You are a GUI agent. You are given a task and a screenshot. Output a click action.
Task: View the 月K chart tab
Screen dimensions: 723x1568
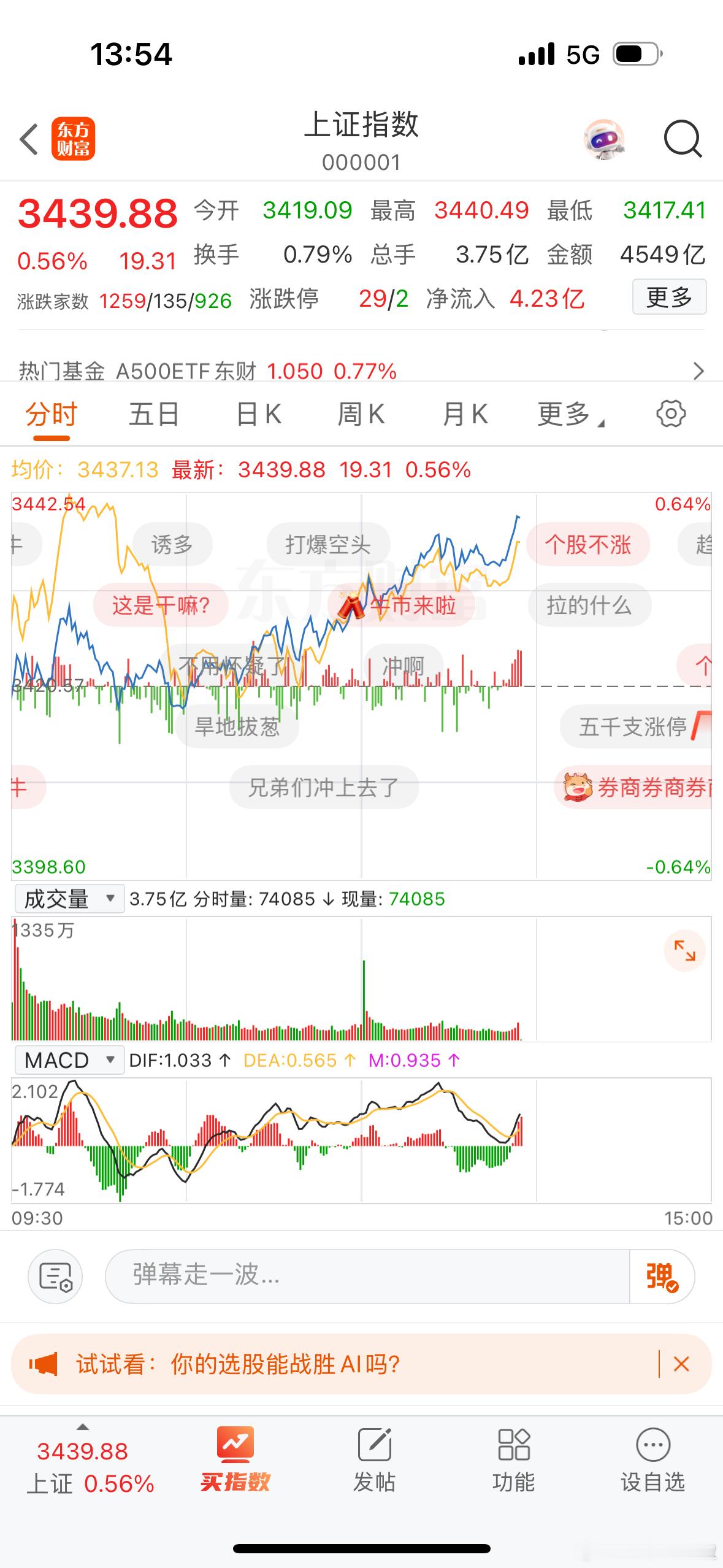(465, 414)
